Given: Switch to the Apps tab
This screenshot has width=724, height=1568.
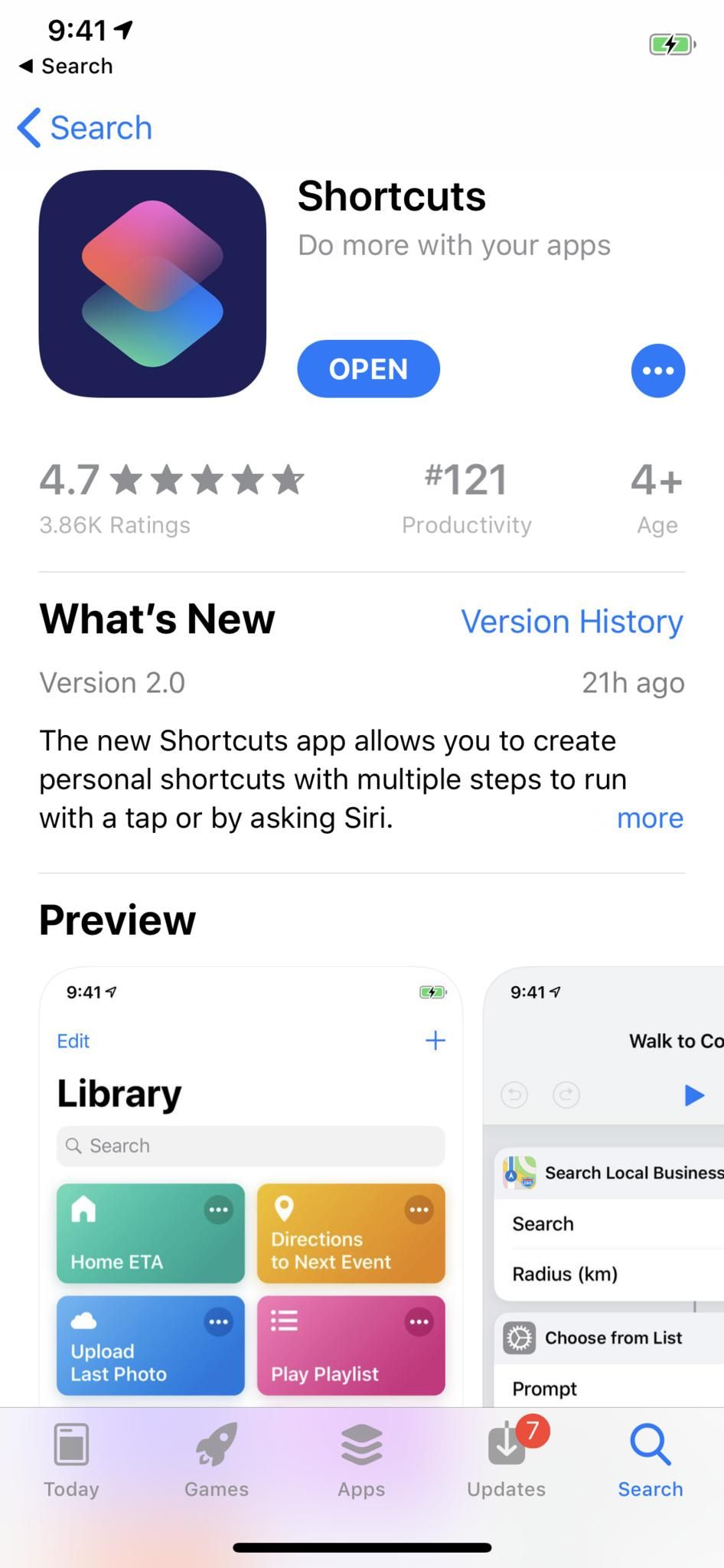Looking at the screenshot, I should pyautogui.click(x=360, y=1462).
